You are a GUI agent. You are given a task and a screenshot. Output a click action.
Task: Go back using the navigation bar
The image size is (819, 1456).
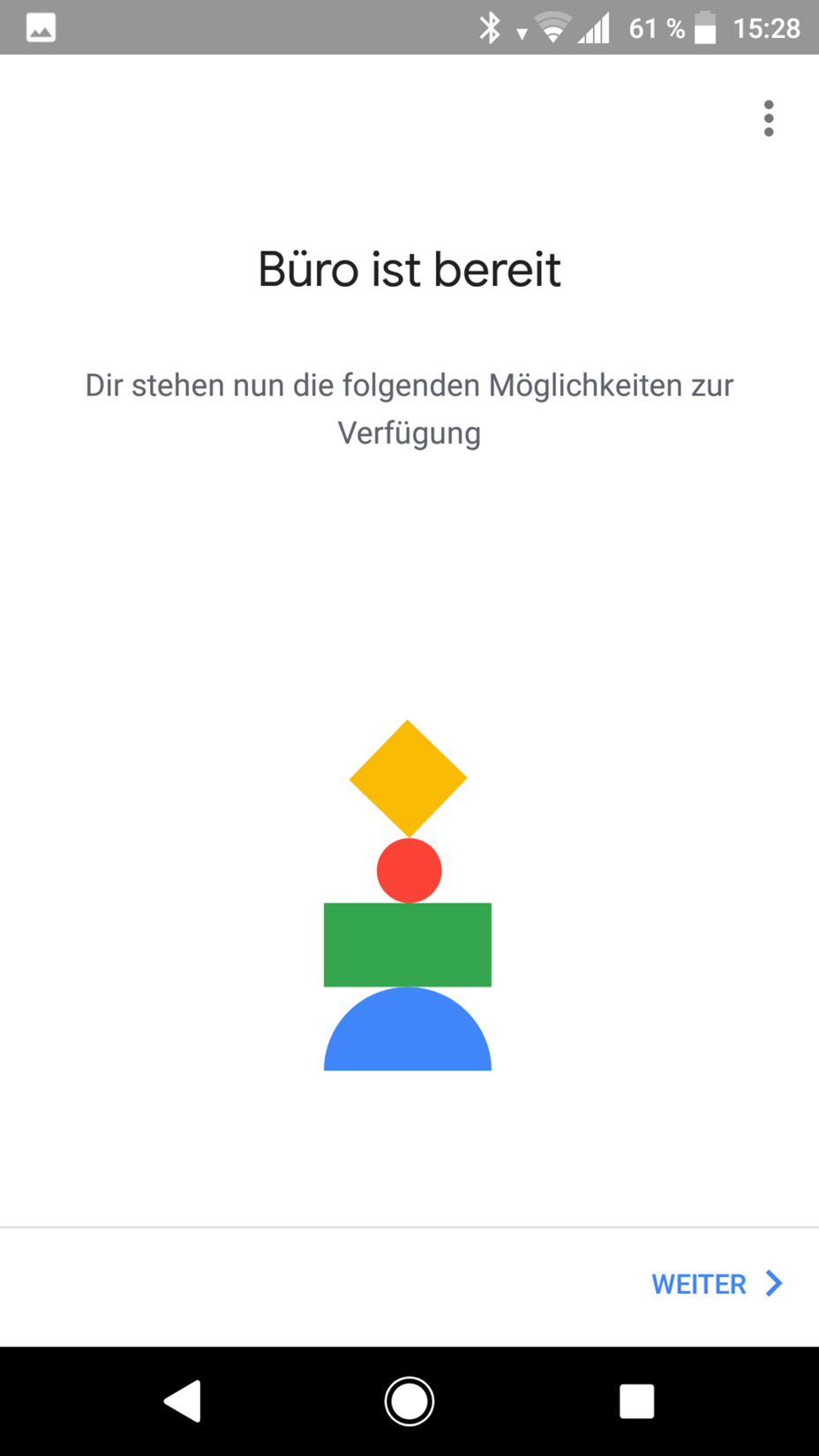pyautogui.click(x=183, y=1401)
